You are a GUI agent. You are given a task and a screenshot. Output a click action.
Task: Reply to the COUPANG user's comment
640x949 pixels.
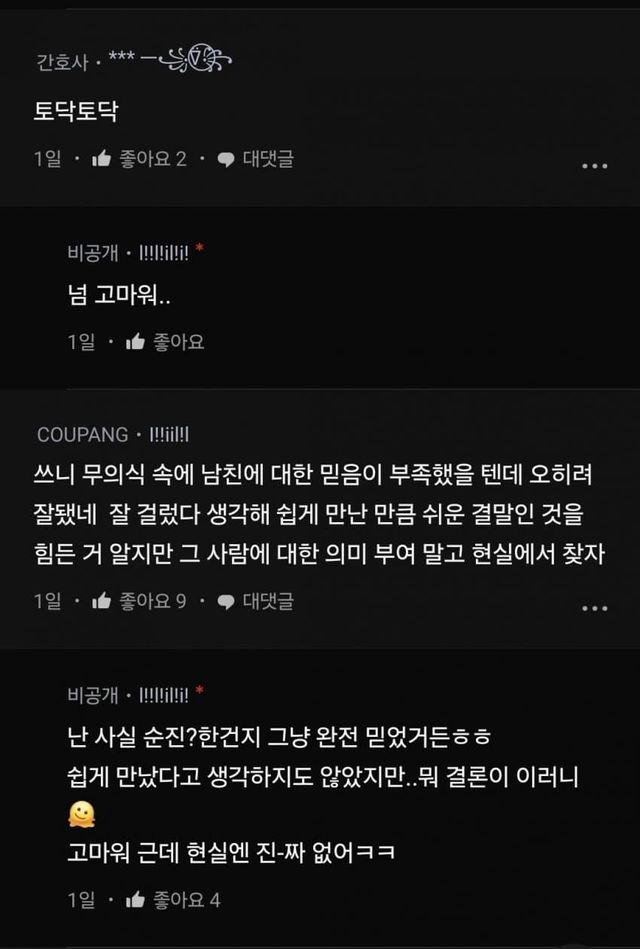pos(255,601)
